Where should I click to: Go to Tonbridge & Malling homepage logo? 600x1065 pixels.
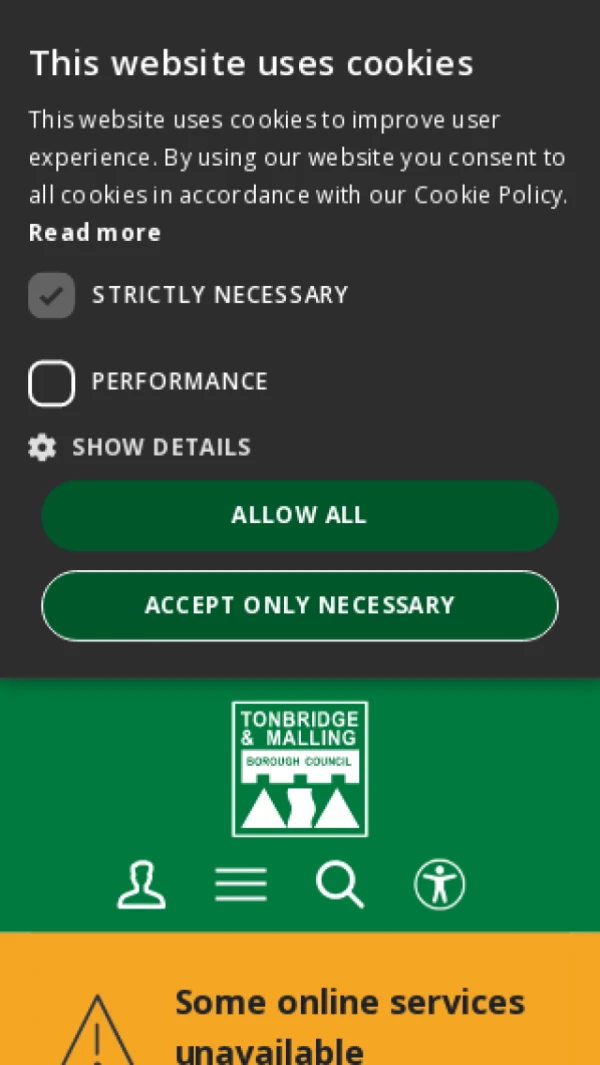pyautogui.click(x=300, y=768)
